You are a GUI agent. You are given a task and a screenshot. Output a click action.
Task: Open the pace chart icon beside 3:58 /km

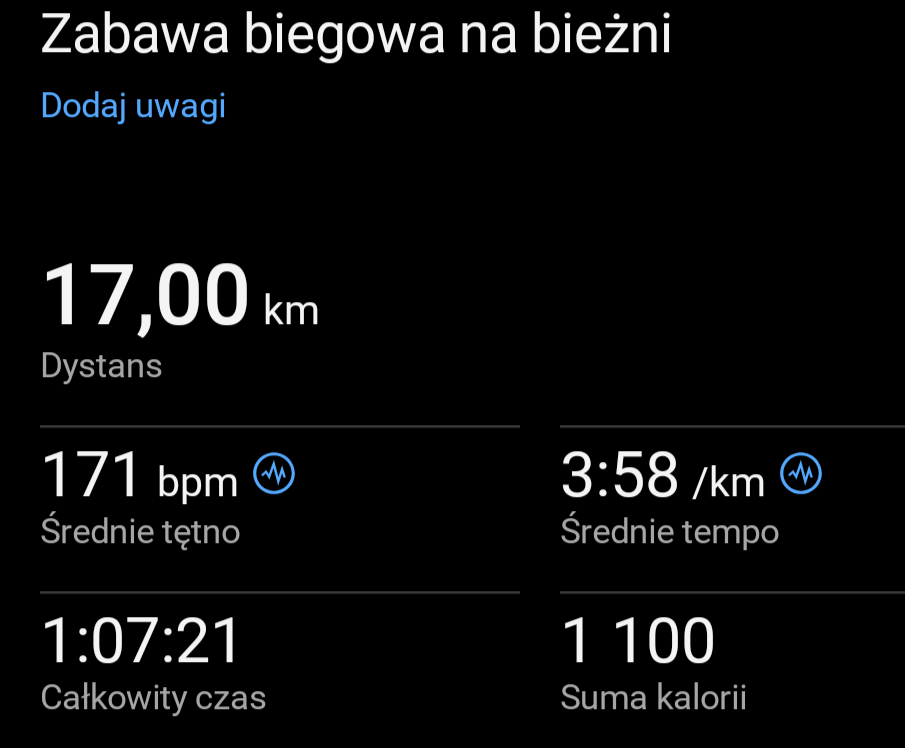(800, 473)
